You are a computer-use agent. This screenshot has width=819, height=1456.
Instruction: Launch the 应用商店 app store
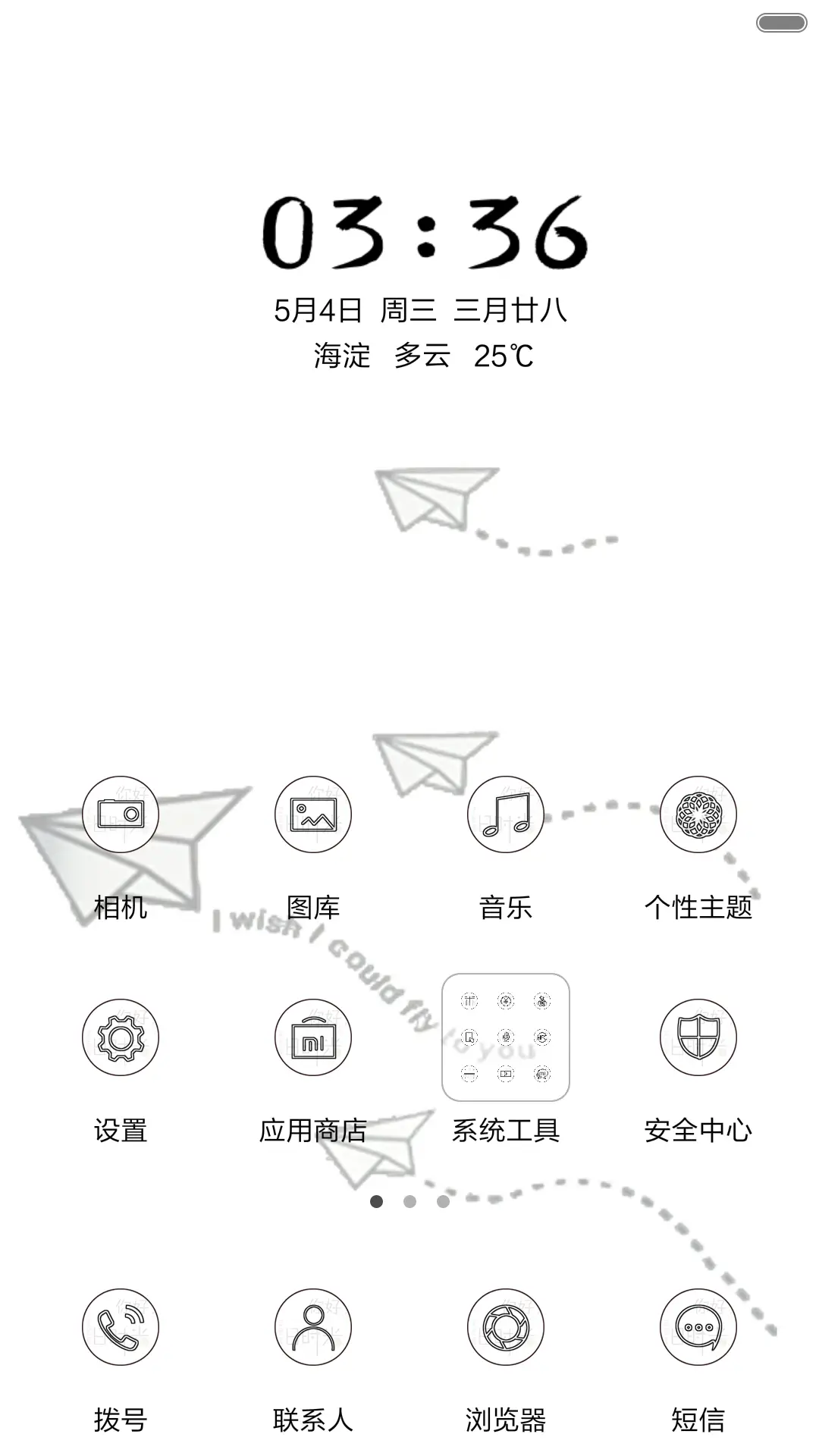313,1037
